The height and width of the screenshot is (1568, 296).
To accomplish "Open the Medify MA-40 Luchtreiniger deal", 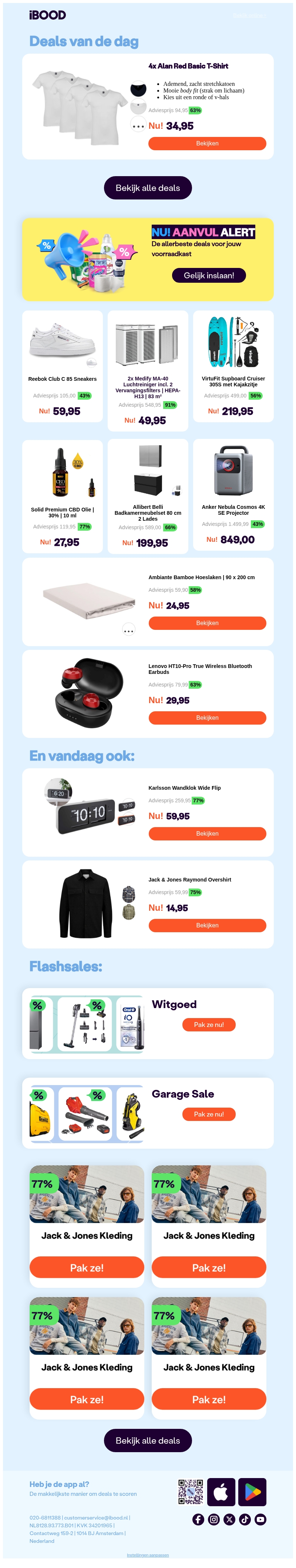I will point(148,371).
